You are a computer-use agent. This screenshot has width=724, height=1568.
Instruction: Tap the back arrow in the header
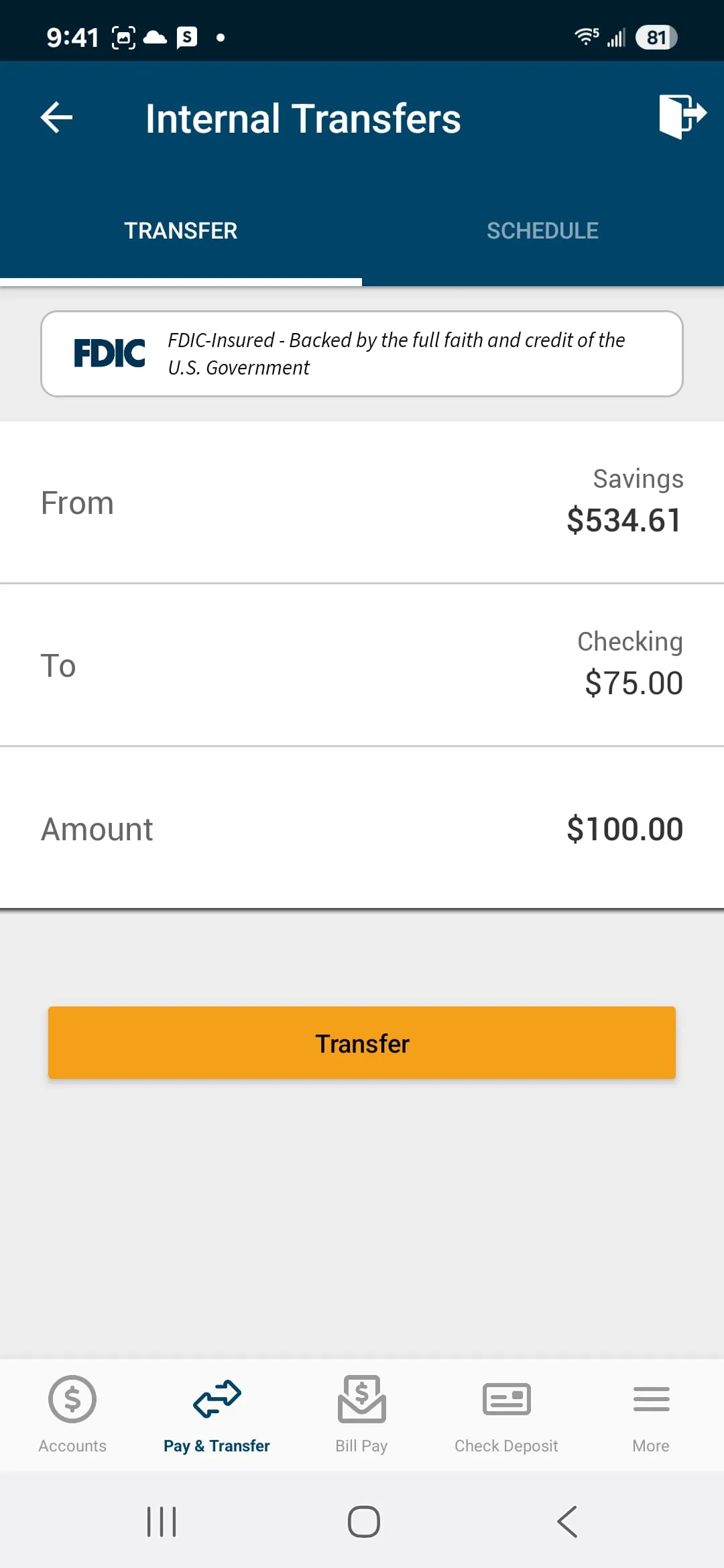click(x=56, y=117)
